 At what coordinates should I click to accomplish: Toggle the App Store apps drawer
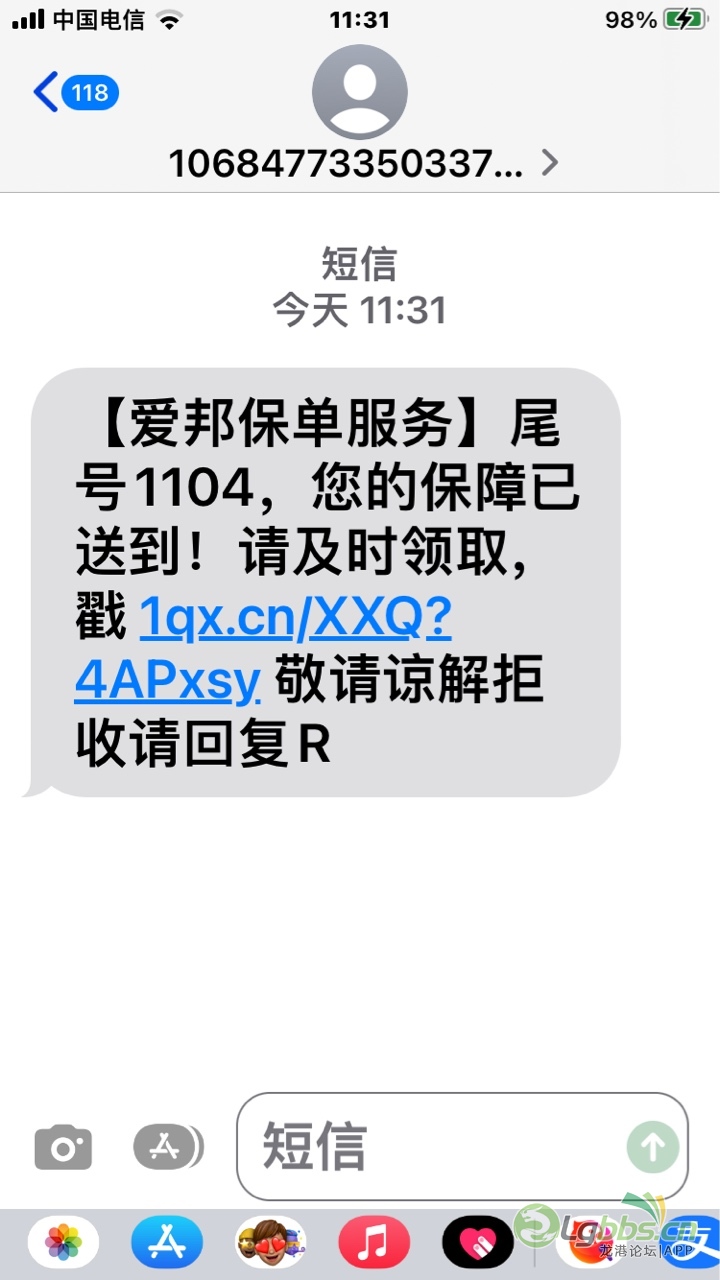167,1147
